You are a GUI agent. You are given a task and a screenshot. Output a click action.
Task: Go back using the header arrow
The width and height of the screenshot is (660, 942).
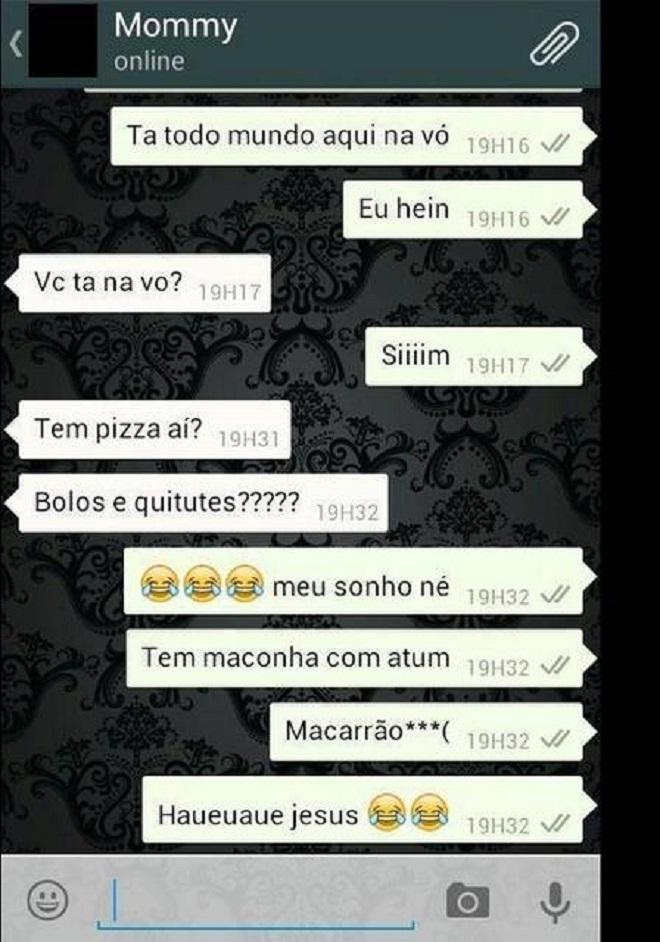pos(14,44)
